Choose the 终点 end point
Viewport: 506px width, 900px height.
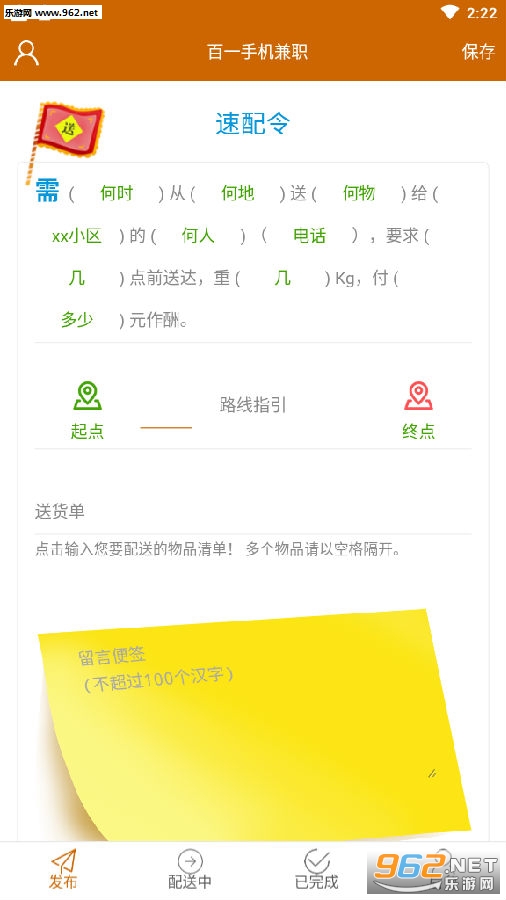418,410
